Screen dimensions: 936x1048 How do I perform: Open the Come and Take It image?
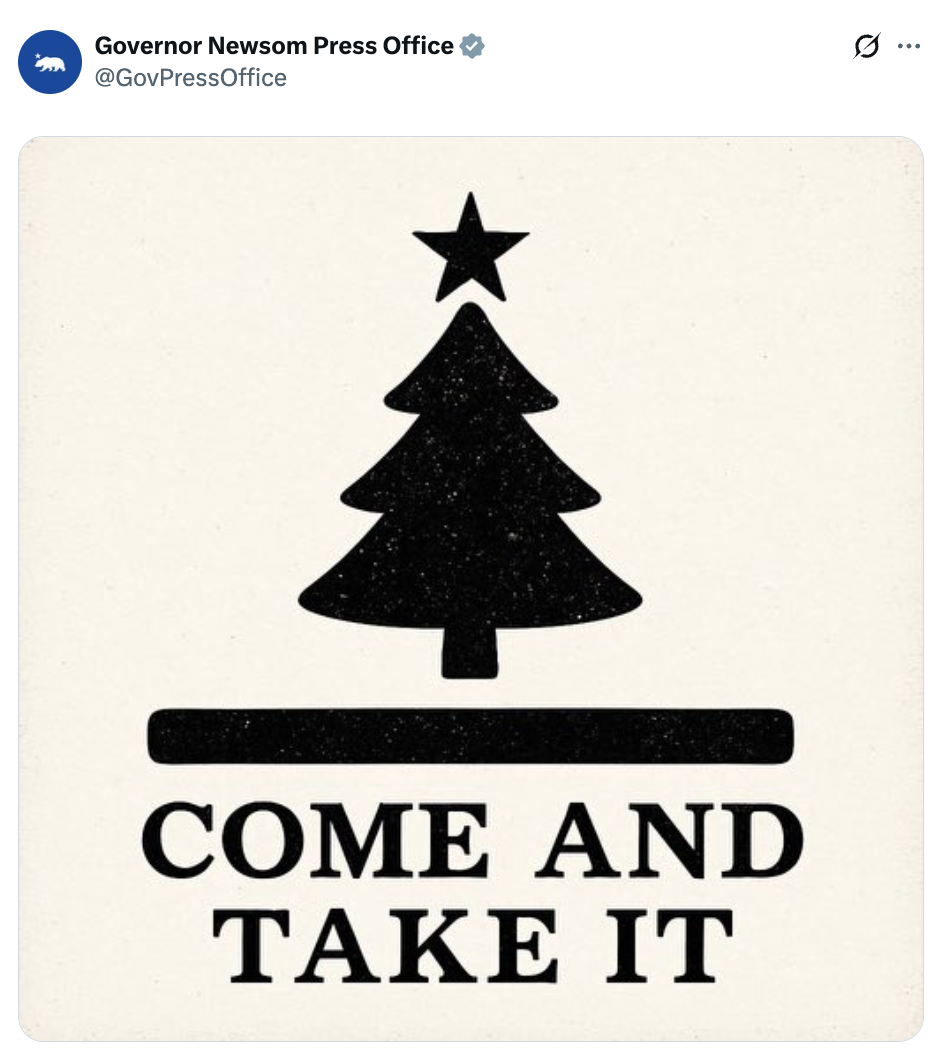[x=470, y=588]
